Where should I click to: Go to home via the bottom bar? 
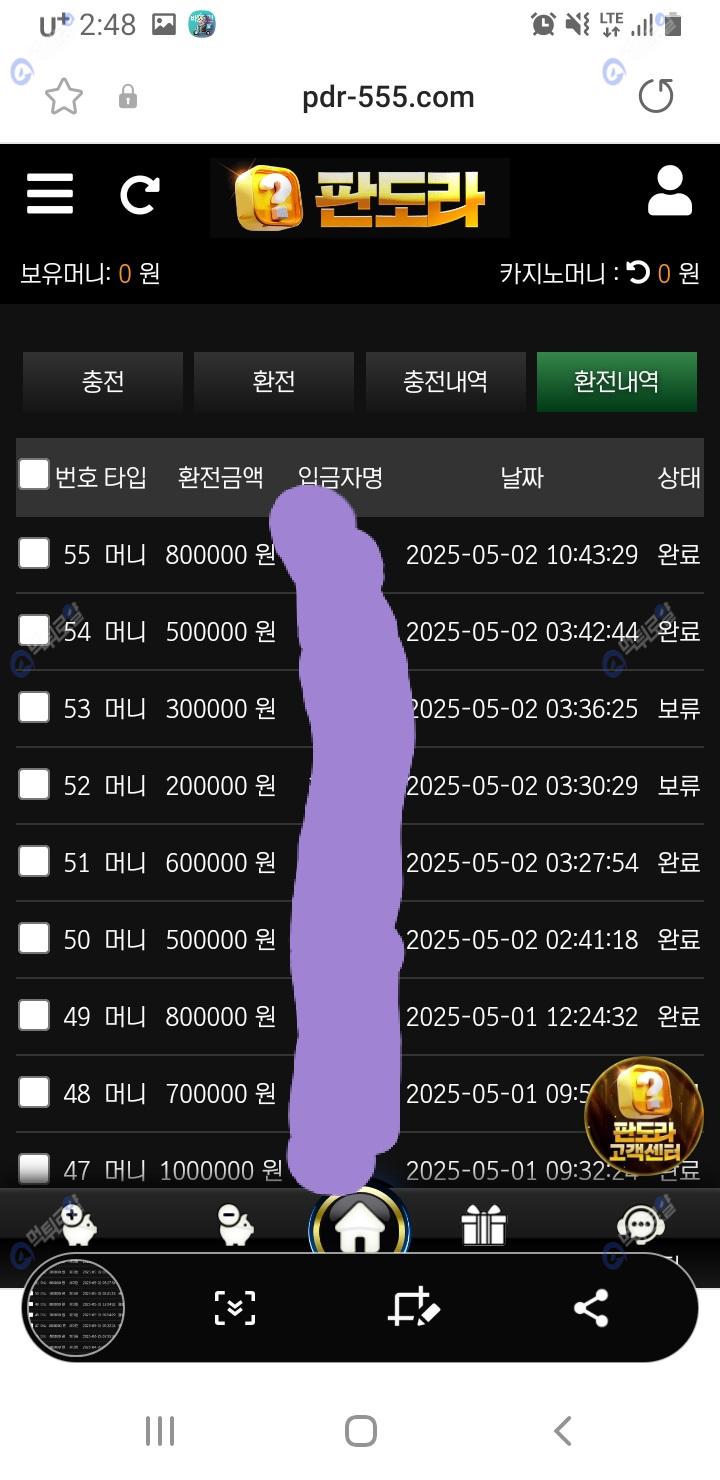(x=359, y=1229)
